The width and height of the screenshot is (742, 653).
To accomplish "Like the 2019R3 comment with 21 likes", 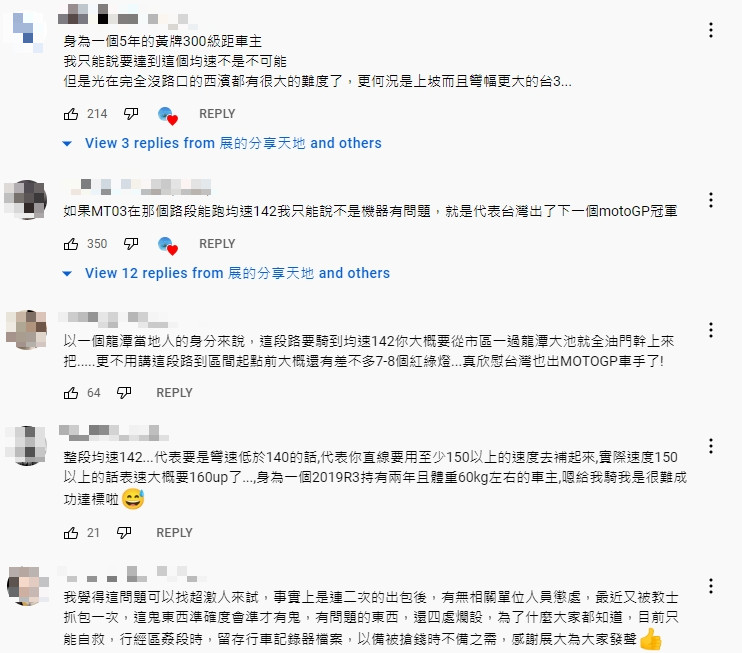I will click(x=70, y=533).
